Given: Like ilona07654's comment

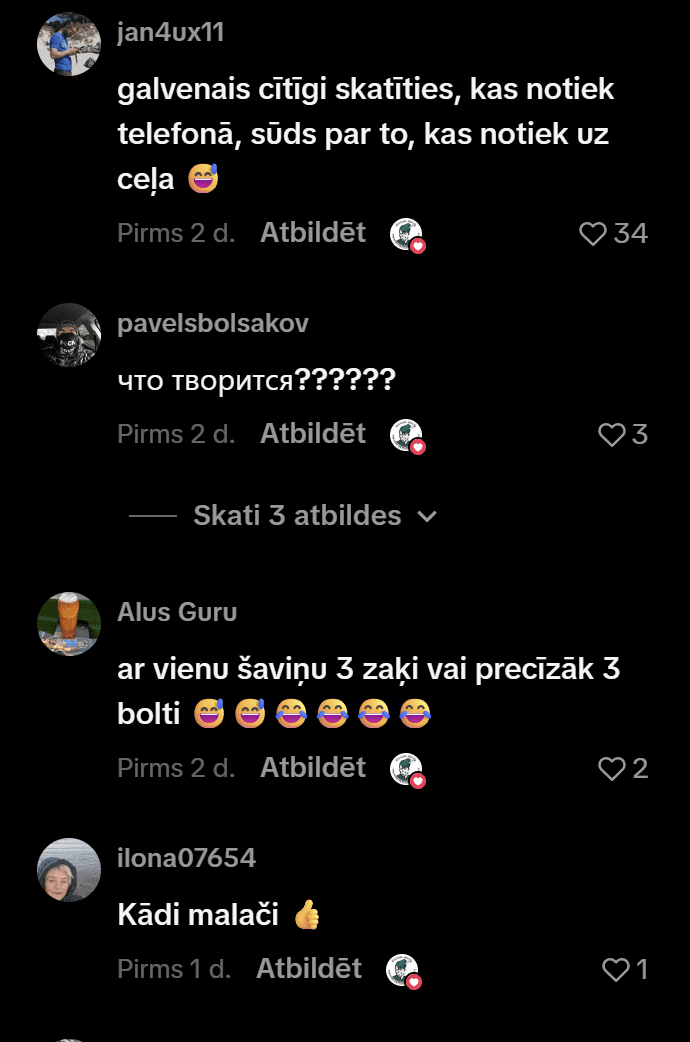Looking at the screenshot, I should click(x=614, y=970).
